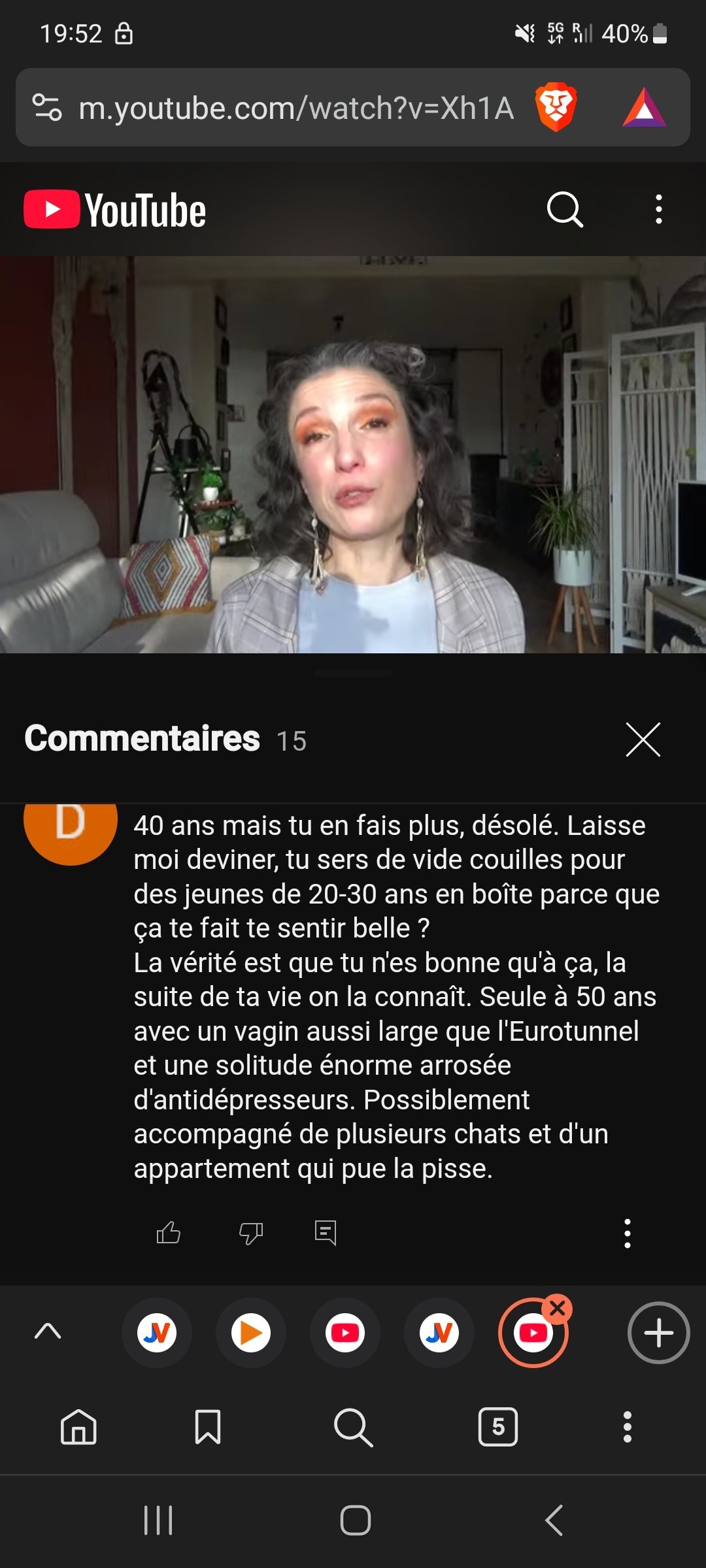Screen dimensions: 706x1568
Task: Open the tab switcher showing 5 tabs
Action: click(x=498, y=1427)
